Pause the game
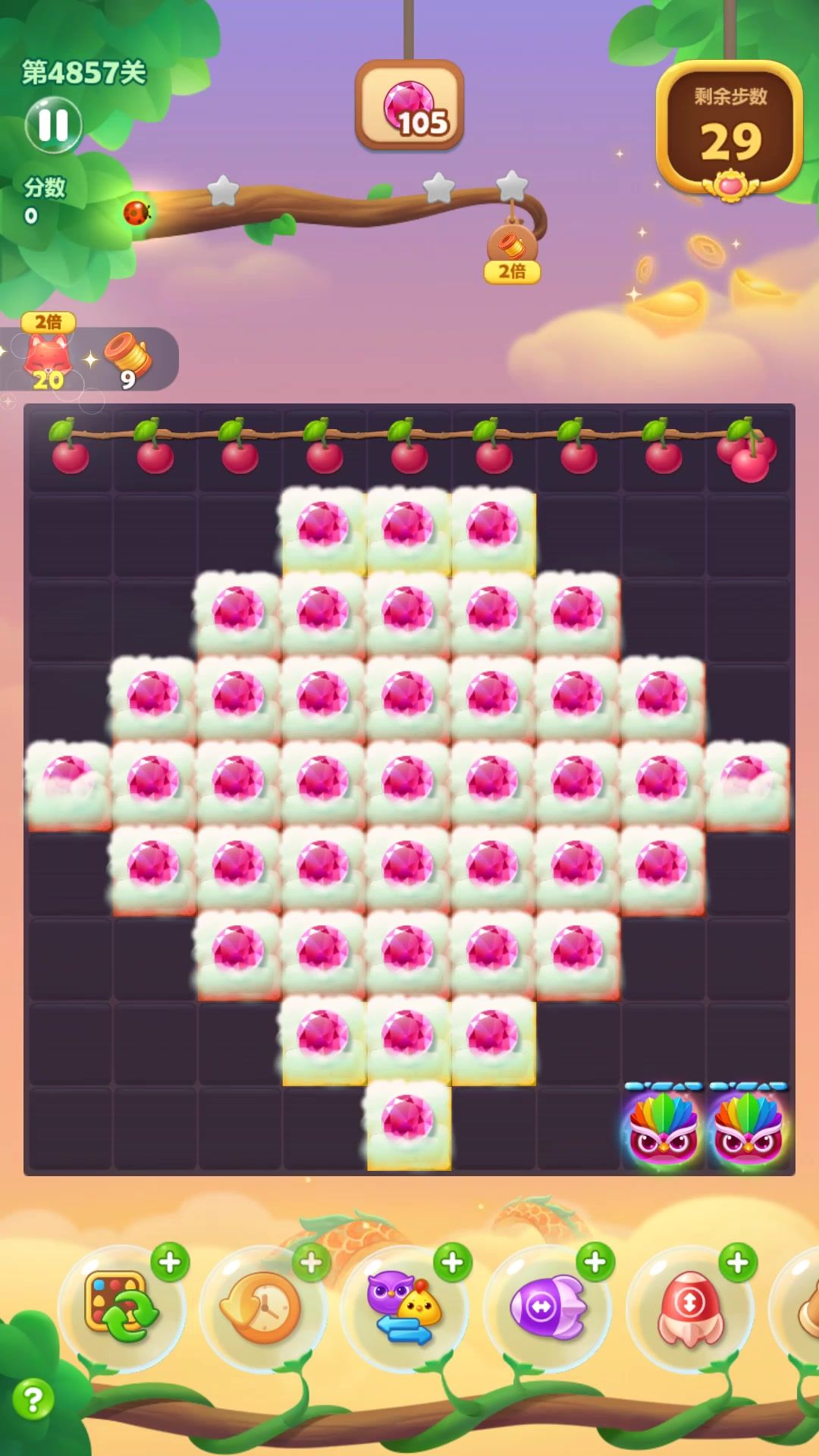The width and height of the screenshot is (819, 1456). point(53,125)
